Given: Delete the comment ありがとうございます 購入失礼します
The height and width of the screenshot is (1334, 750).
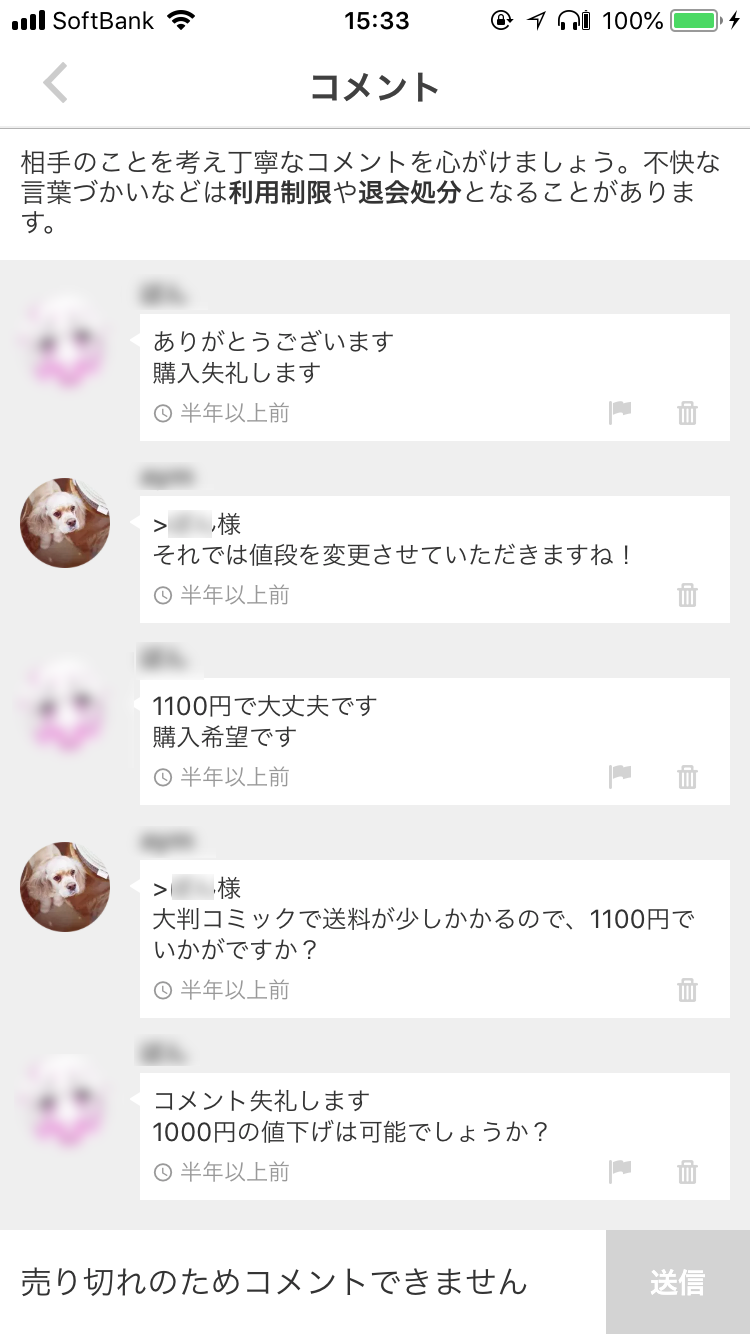Looking at the screenshot, I should coord(687,413).
